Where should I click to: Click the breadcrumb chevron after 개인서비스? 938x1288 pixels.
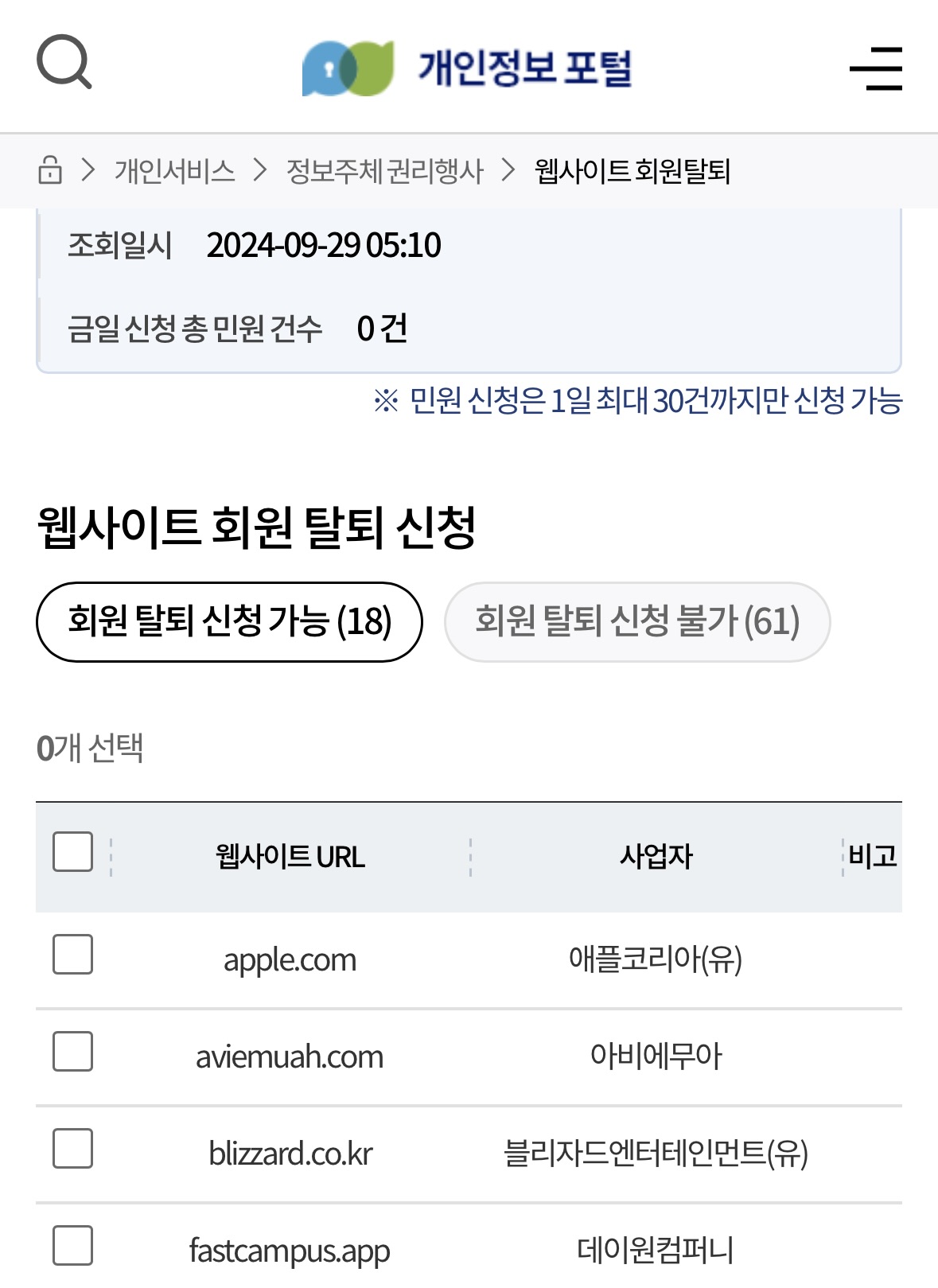pos(259,169)
